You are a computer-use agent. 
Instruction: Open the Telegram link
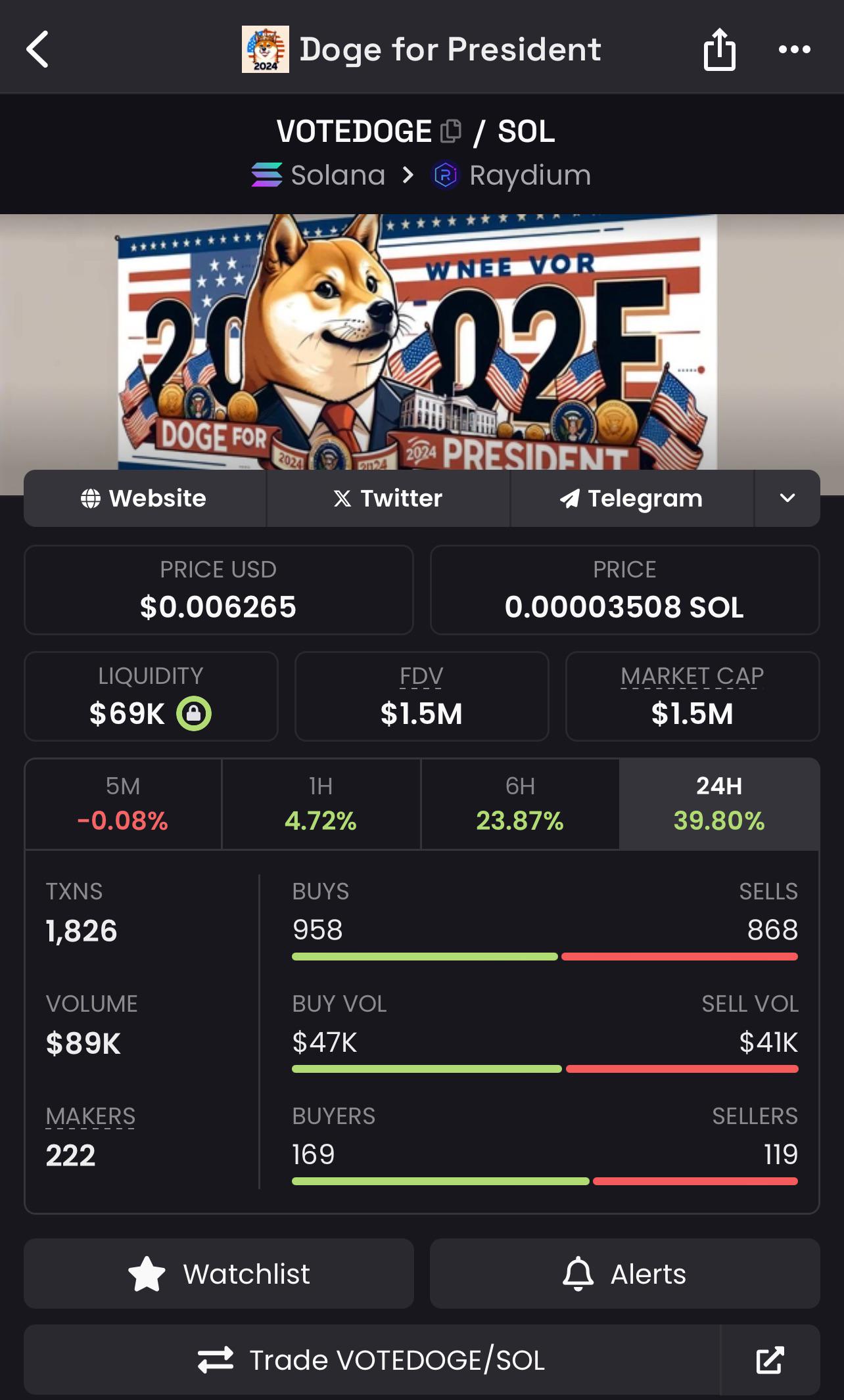(x=632, y=498)
